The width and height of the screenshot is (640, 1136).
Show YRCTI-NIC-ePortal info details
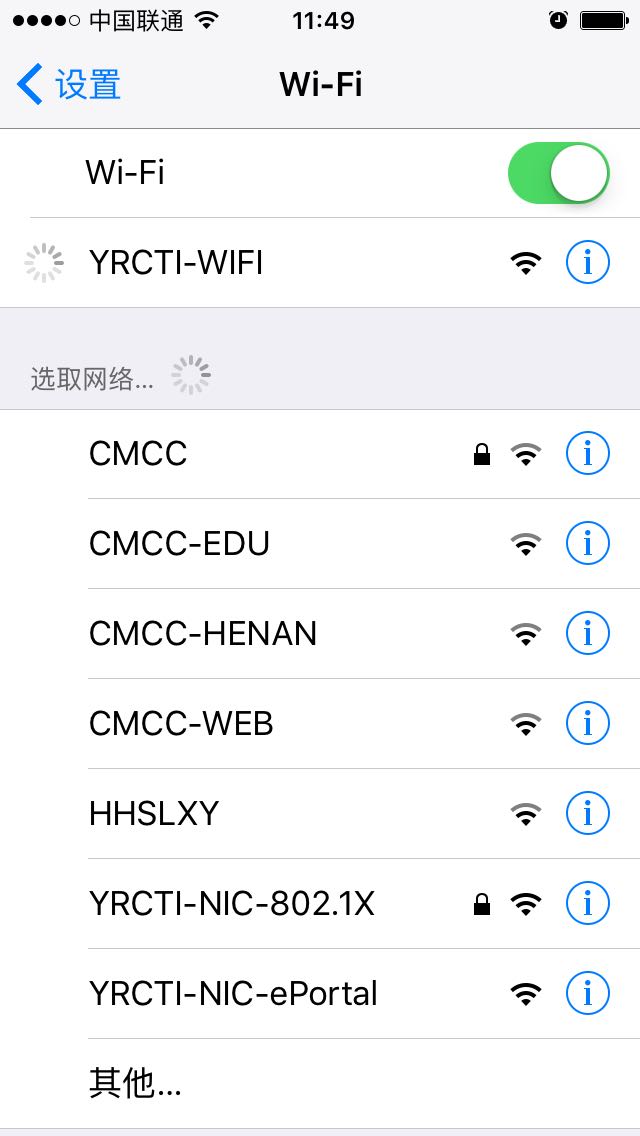click(x=588, y=994)
